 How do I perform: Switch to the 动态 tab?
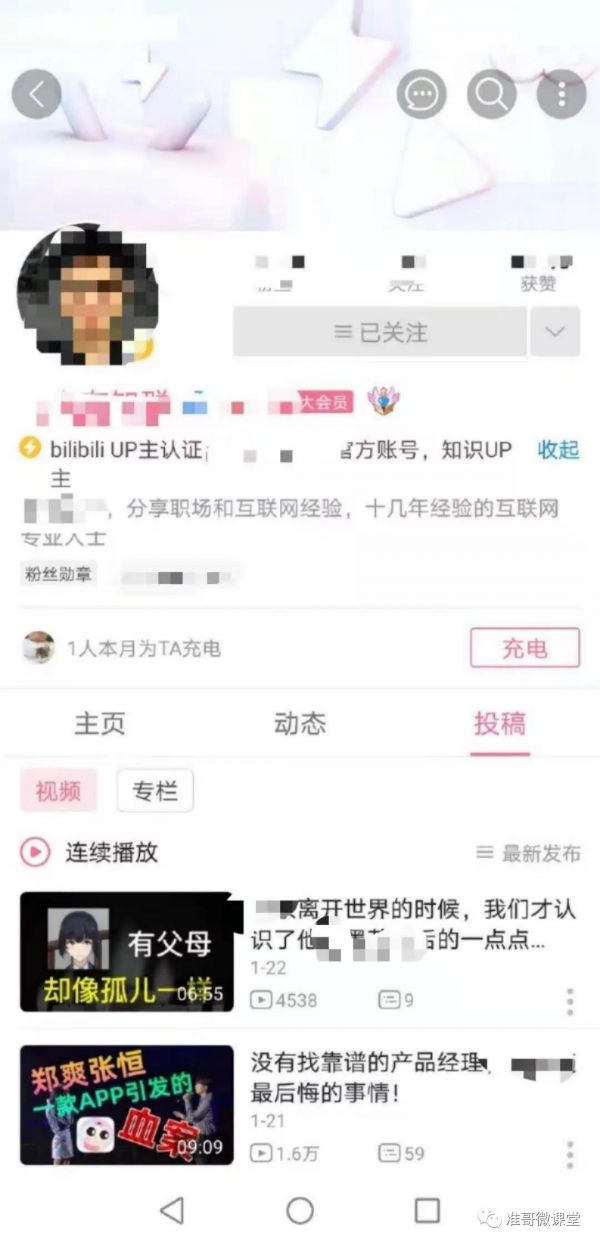pos(300,724)
